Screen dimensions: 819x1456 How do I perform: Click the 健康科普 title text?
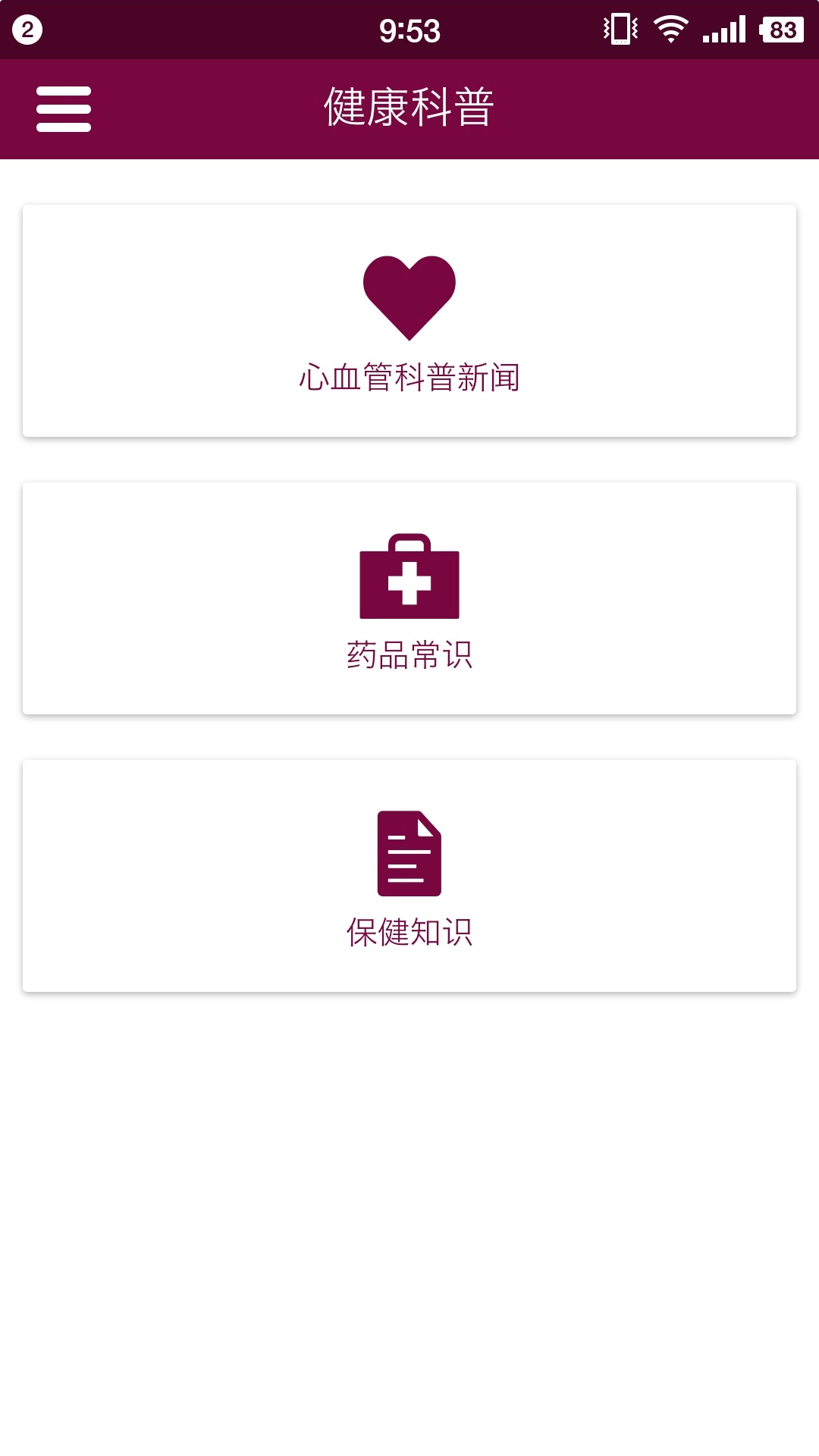(x=409, y=108)
